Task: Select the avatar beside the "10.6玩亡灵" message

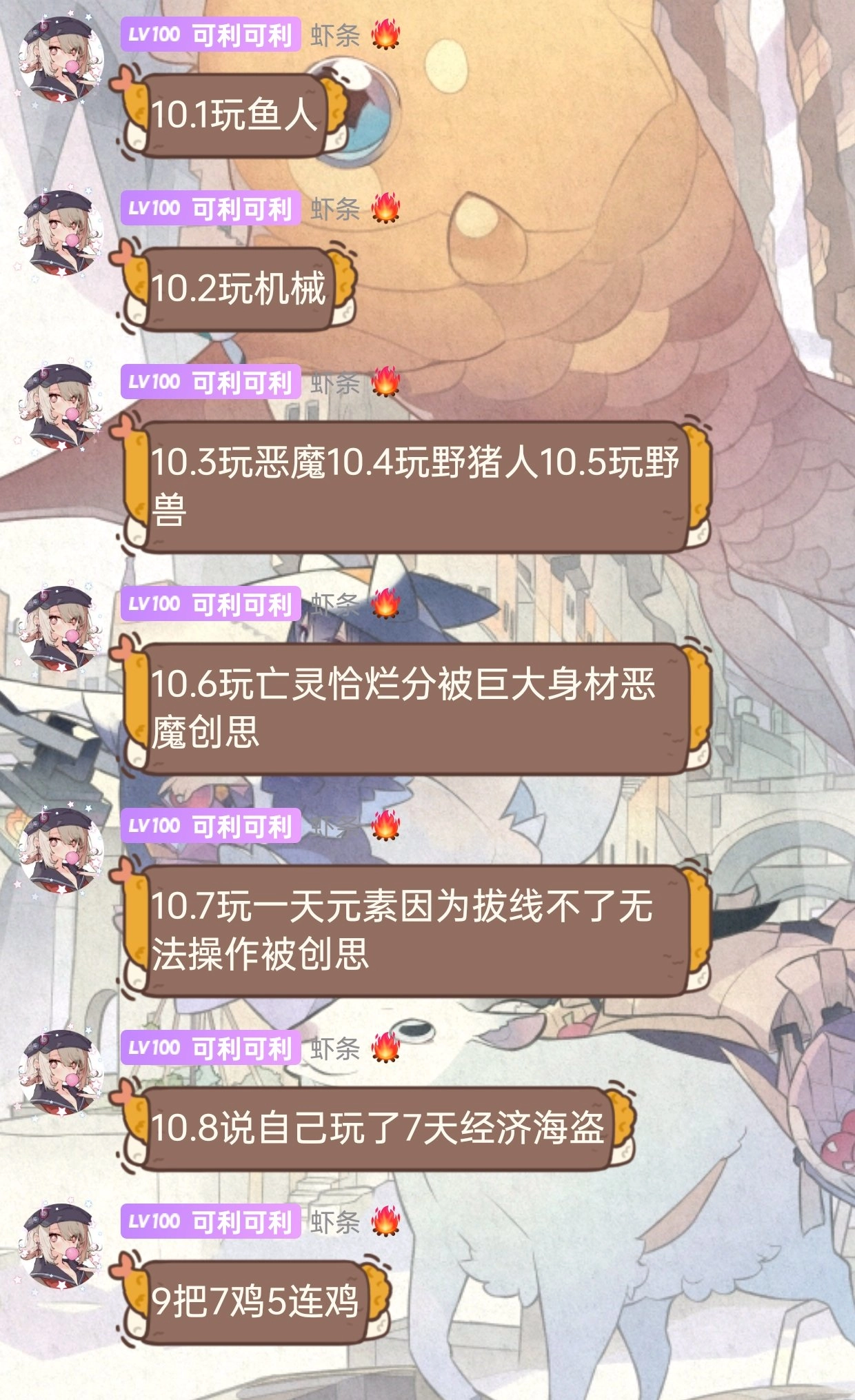Action: tap(61, 630)
